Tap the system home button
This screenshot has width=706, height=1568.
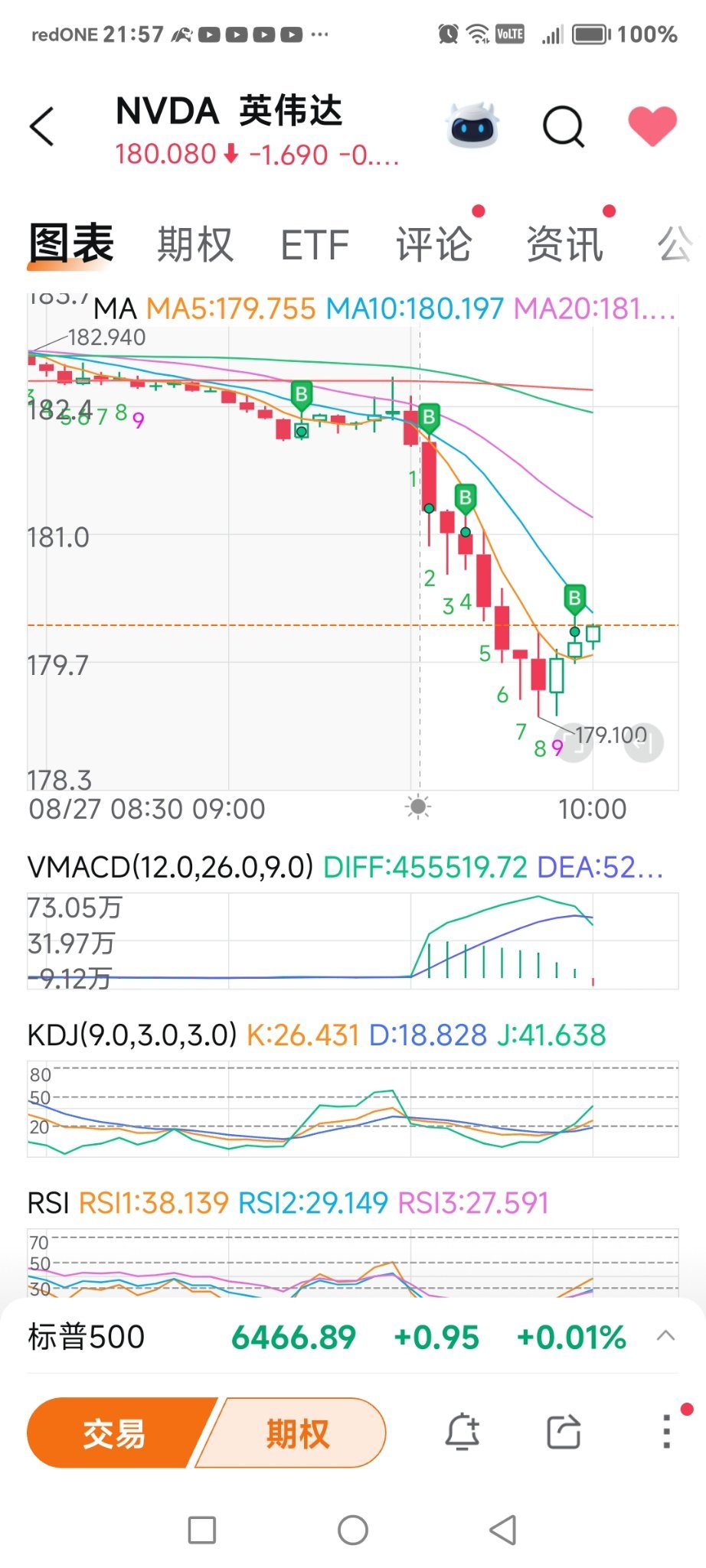[353, 1530]
